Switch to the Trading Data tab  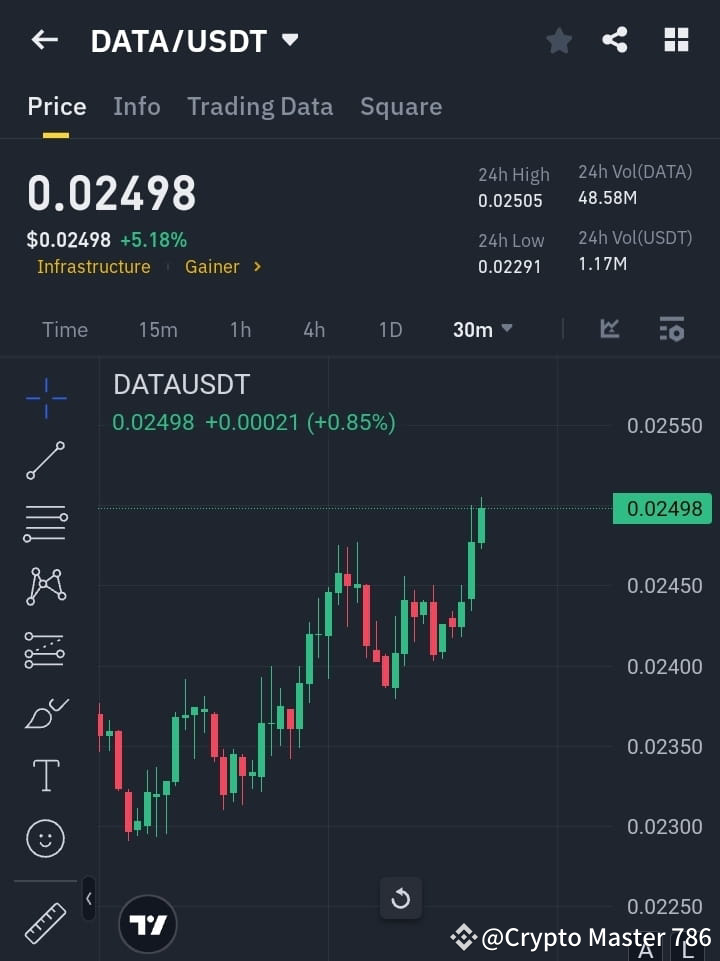click(x=260, y=106)
